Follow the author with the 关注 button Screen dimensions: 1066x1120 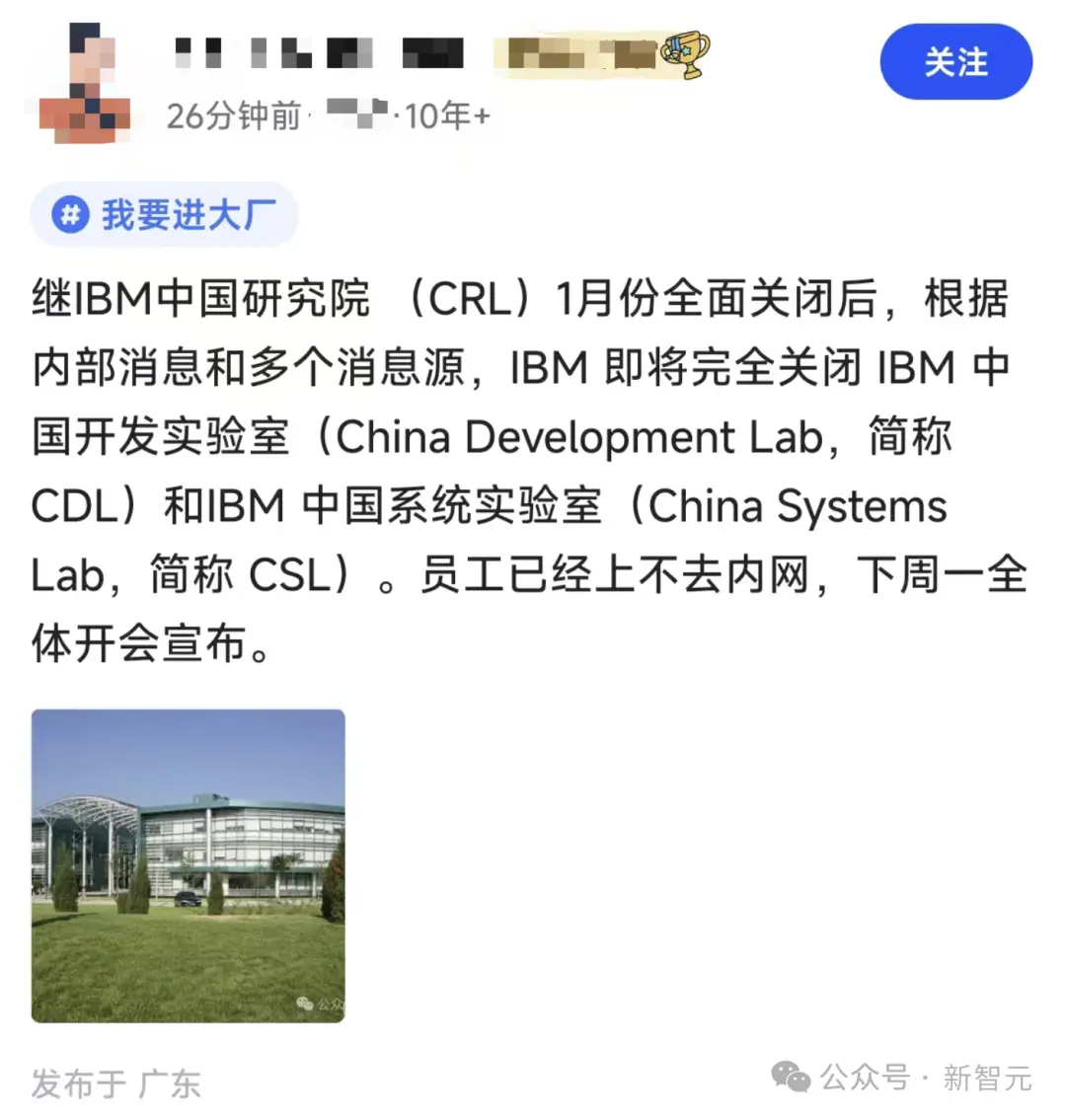pyautogui.click(x=955, y=62)
